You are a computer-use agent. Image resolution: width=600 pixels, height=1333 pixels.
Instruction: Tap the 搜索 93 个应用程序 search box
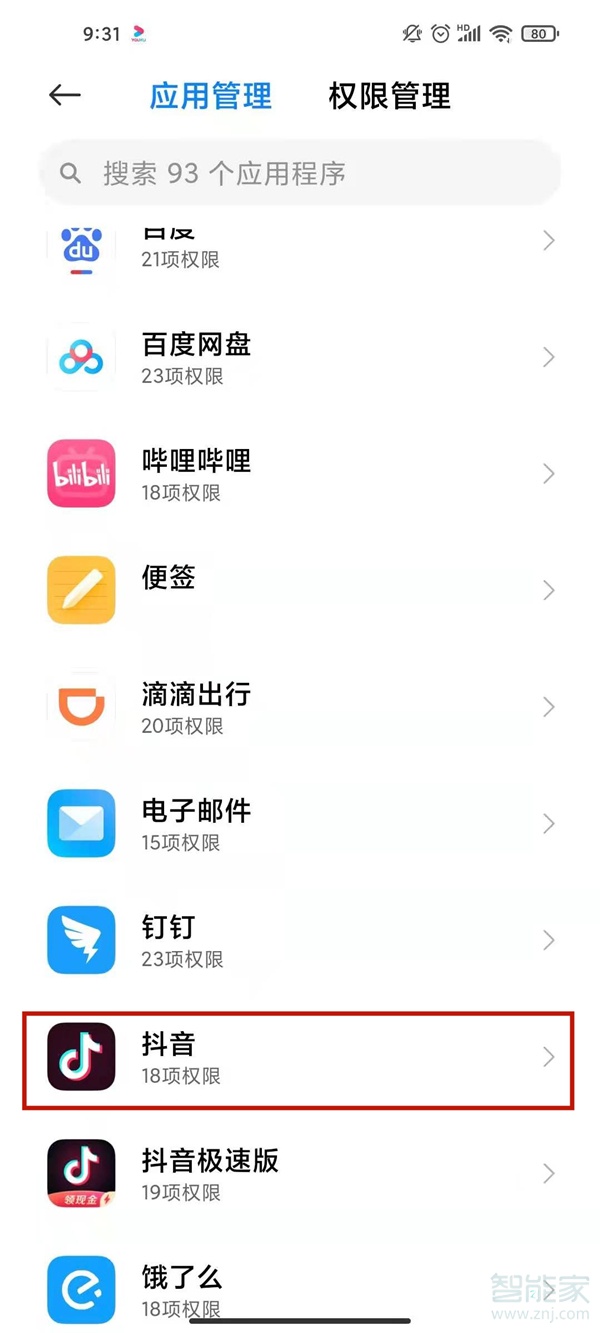300,173
